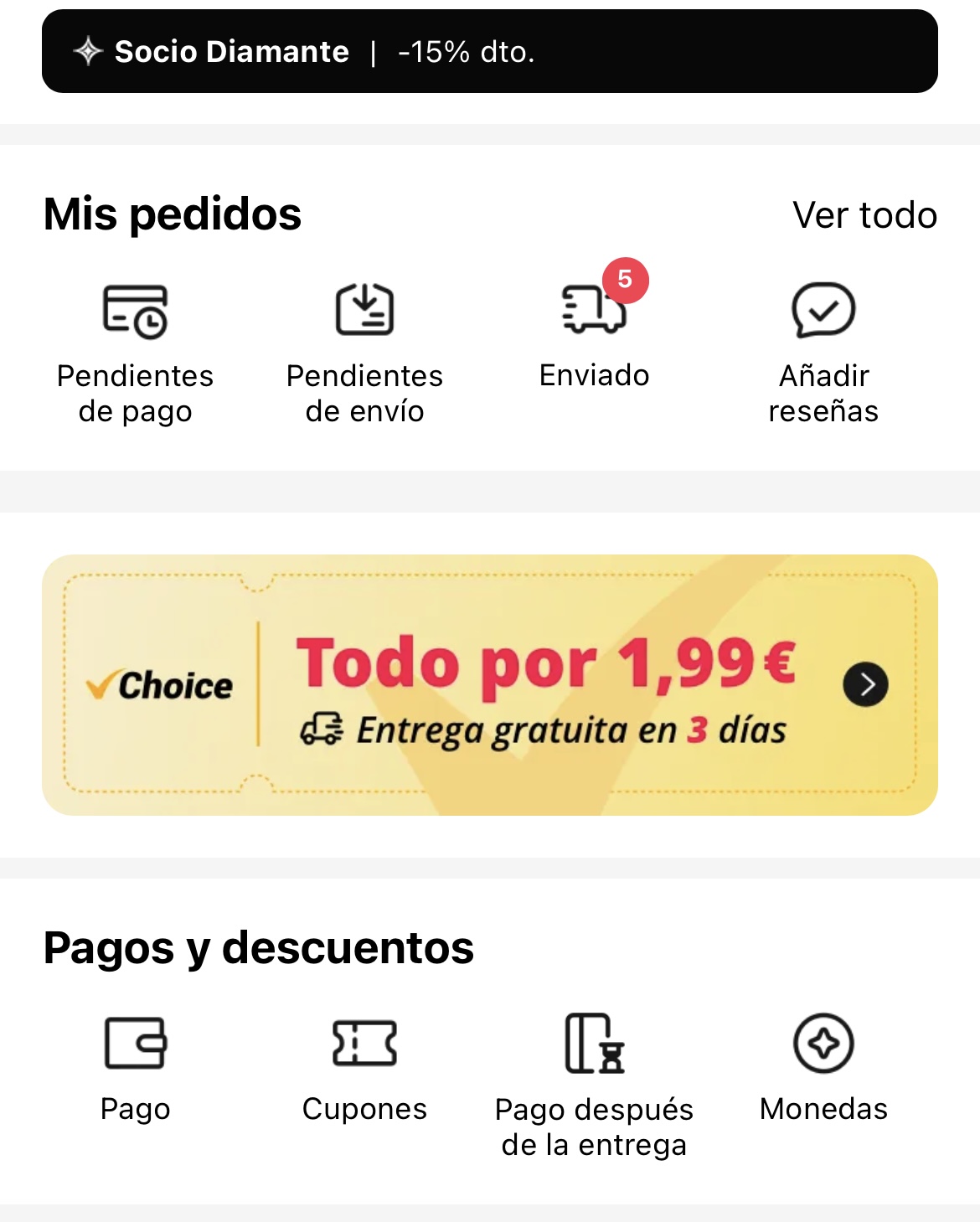Open the Choice Todo por 1,99€ banner
The image size is (980, 1222).
pyautogui.click(x=489, y=684)
